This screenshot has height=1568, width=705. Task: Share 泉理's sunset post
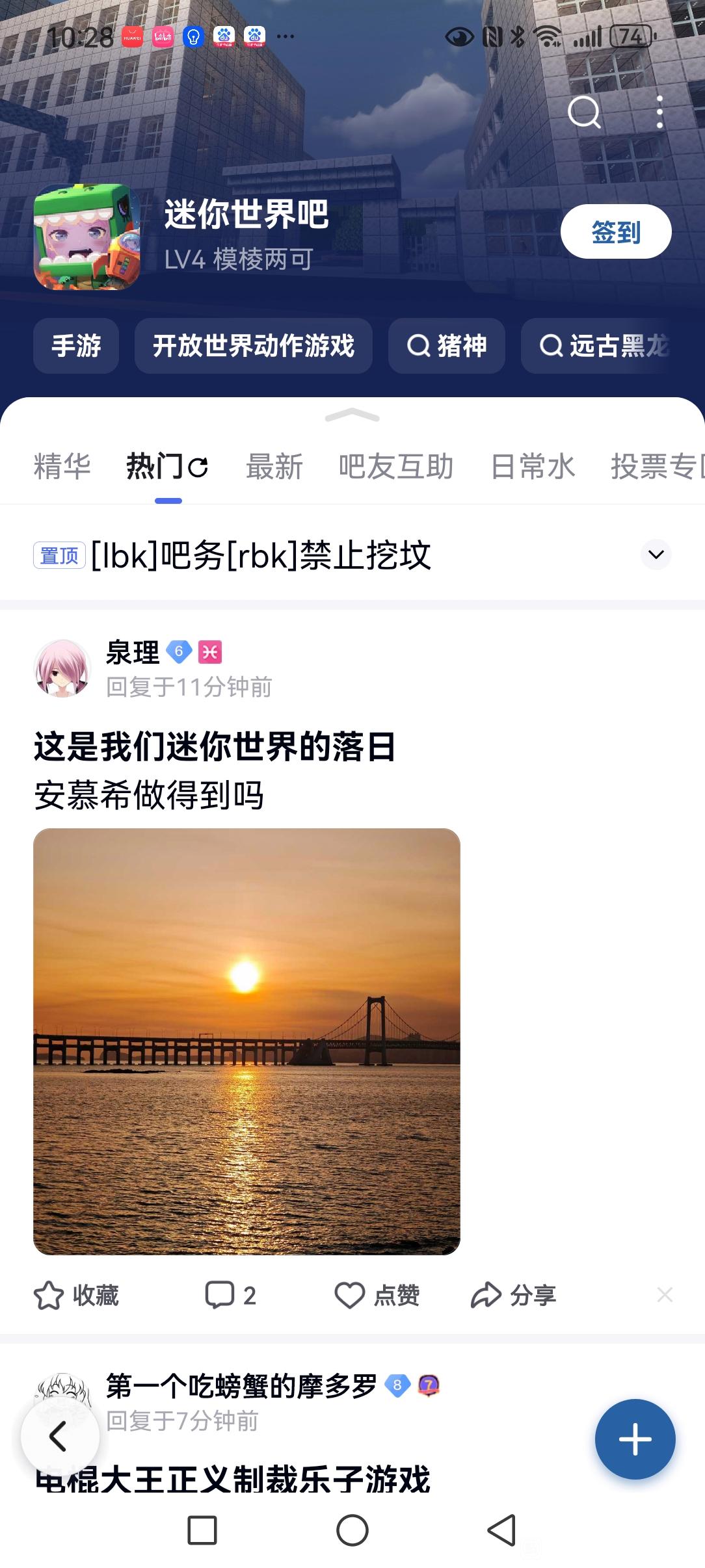[514, 1295]
